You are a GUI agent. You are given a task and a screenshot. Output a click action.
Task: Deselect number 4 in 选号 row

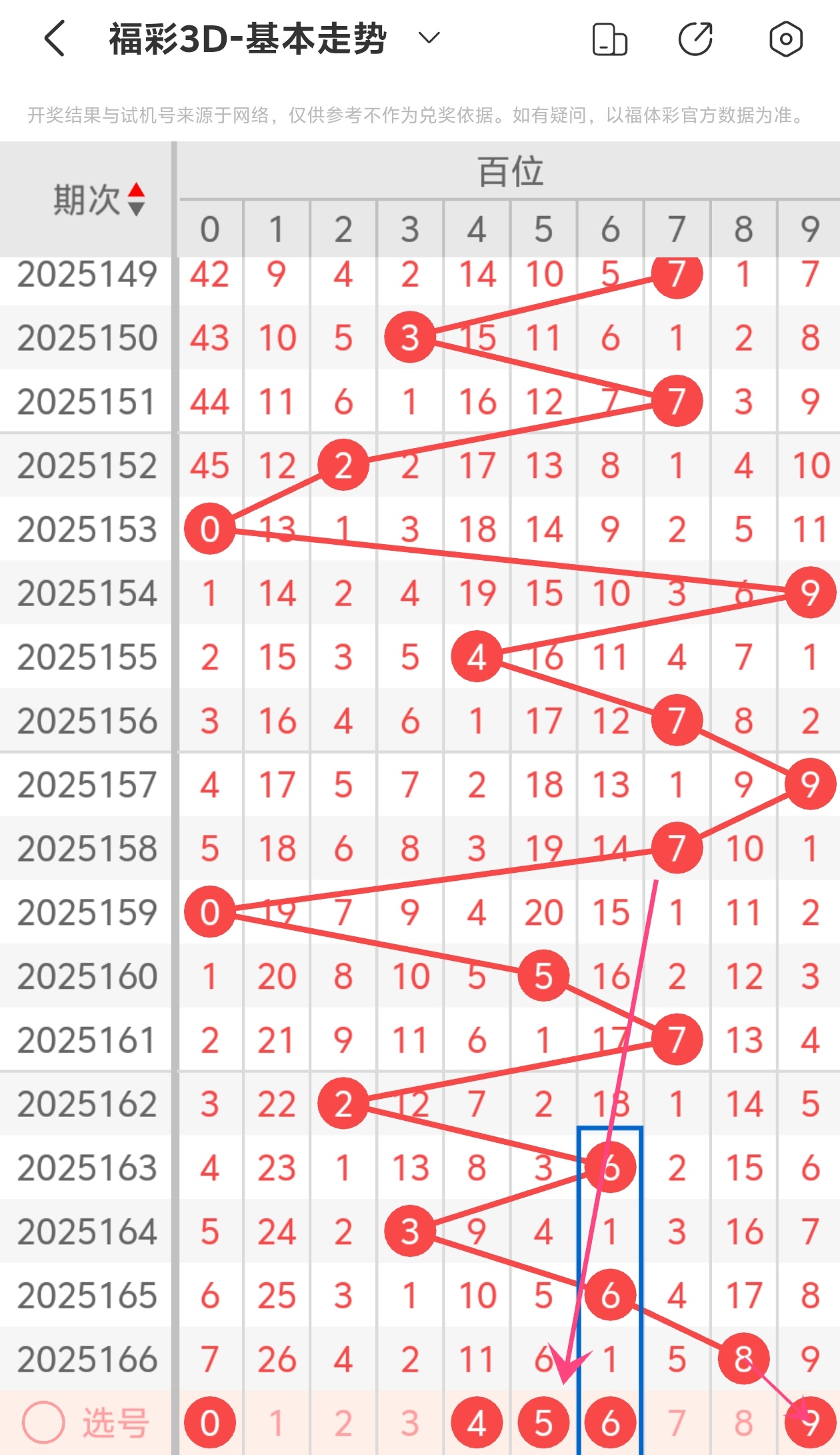tap(477, 1423)
